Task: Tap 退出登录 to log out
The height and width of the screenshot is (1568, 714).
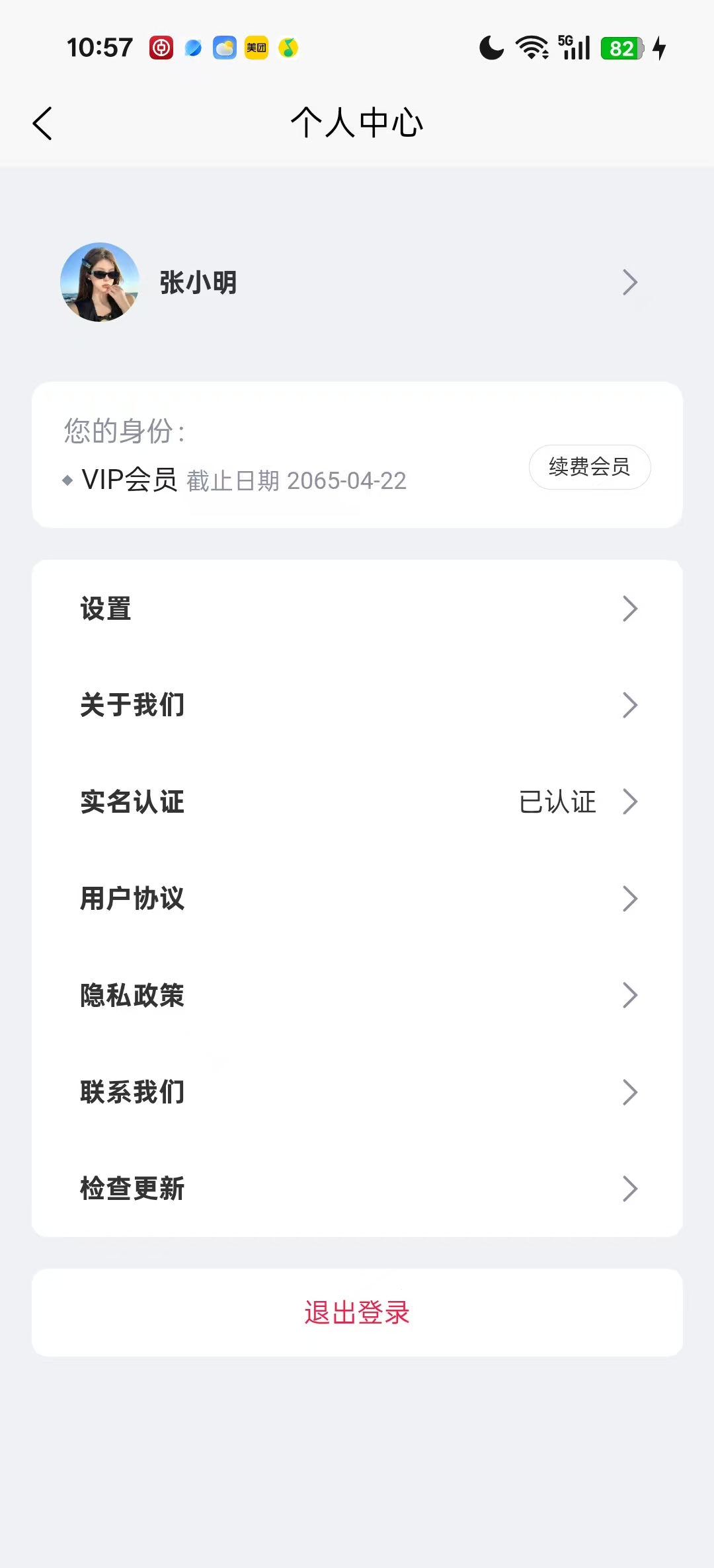Action: point(357,1312)
